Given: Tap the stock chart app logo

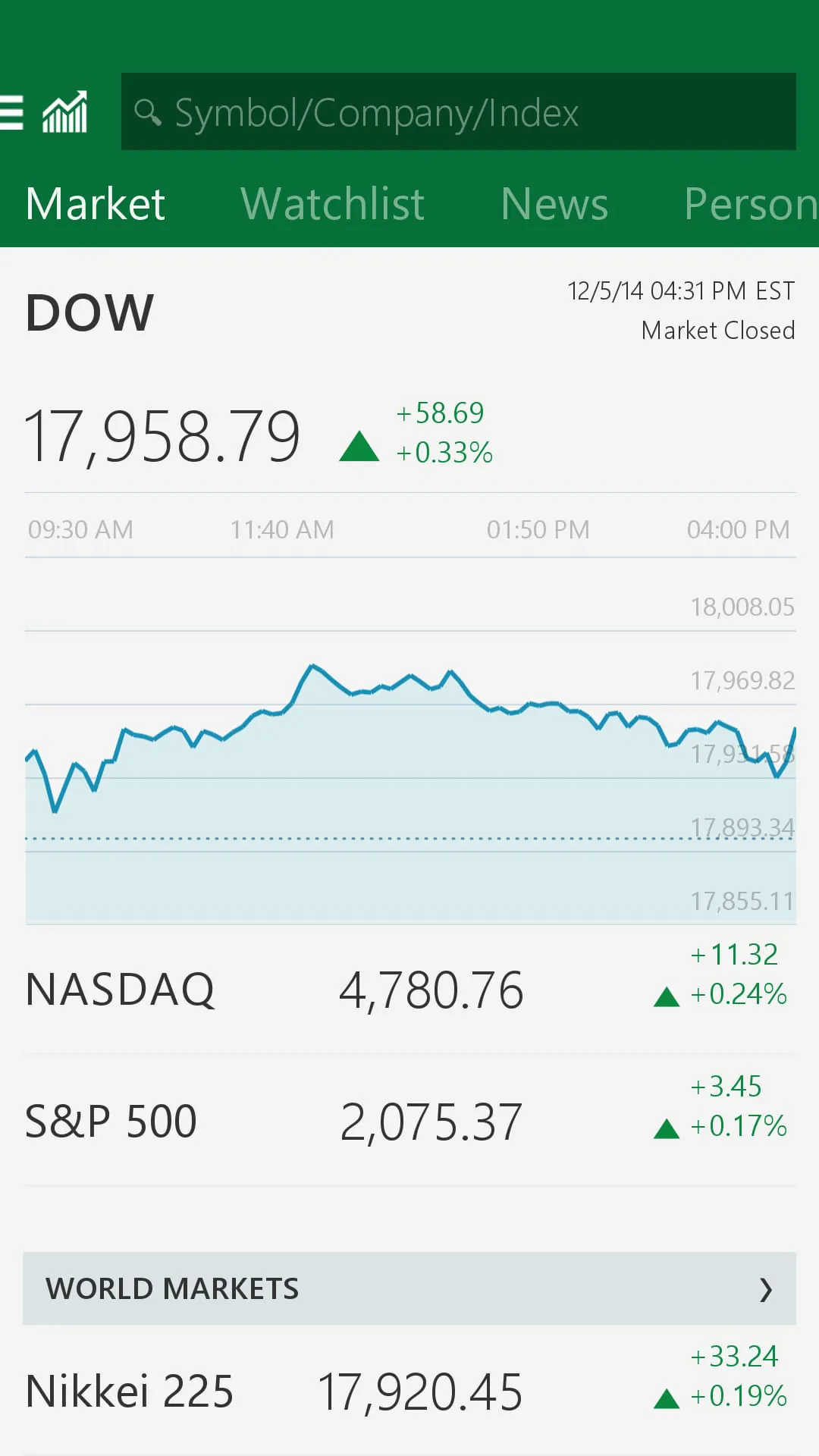Looking at the screenshot, I should click(64, 111).
